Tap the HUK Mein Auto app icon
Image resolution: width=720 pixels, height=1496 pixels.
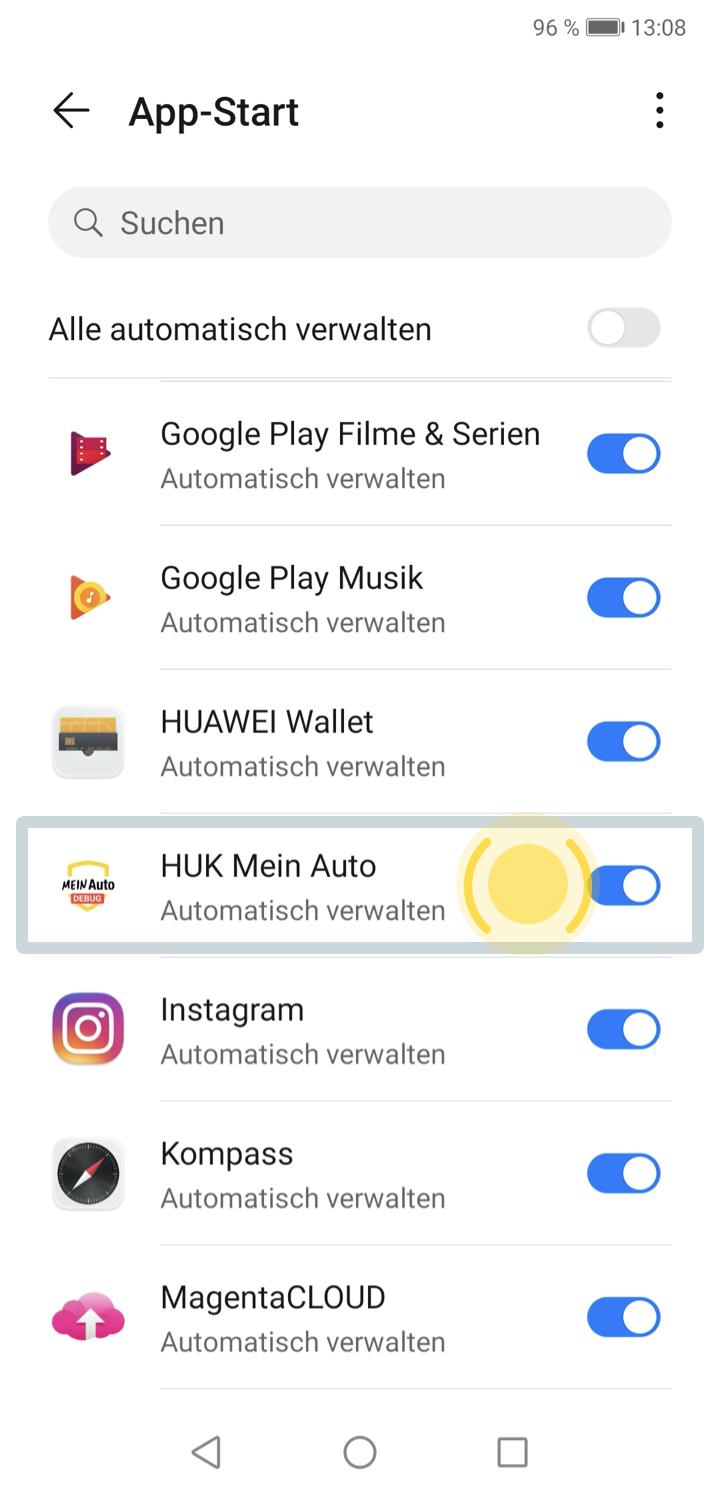(x=87, y=885)
